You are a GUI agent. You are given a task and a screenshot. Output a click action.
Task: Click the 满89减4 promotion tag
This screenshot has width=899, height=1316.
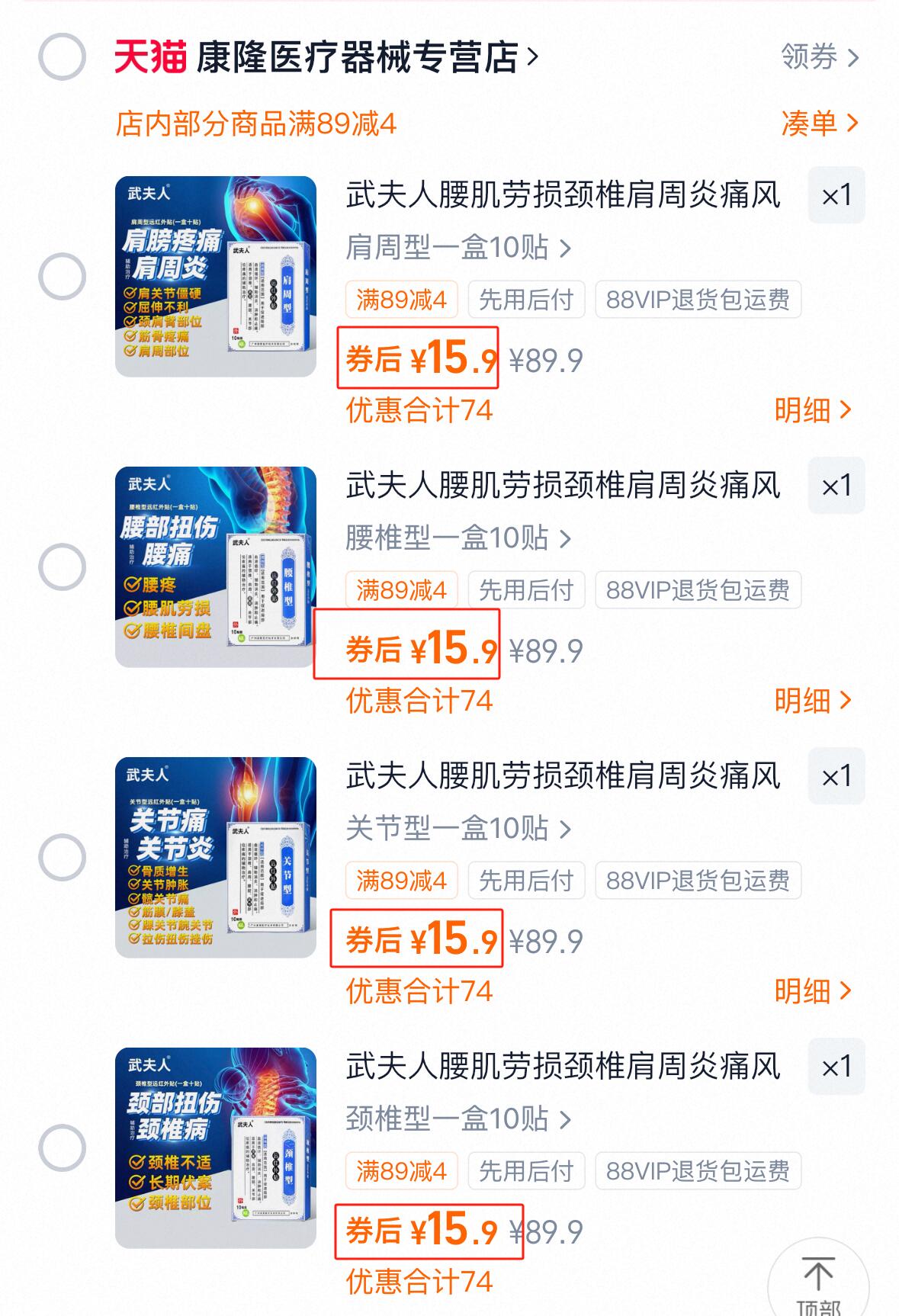click(x=402, y=299)
